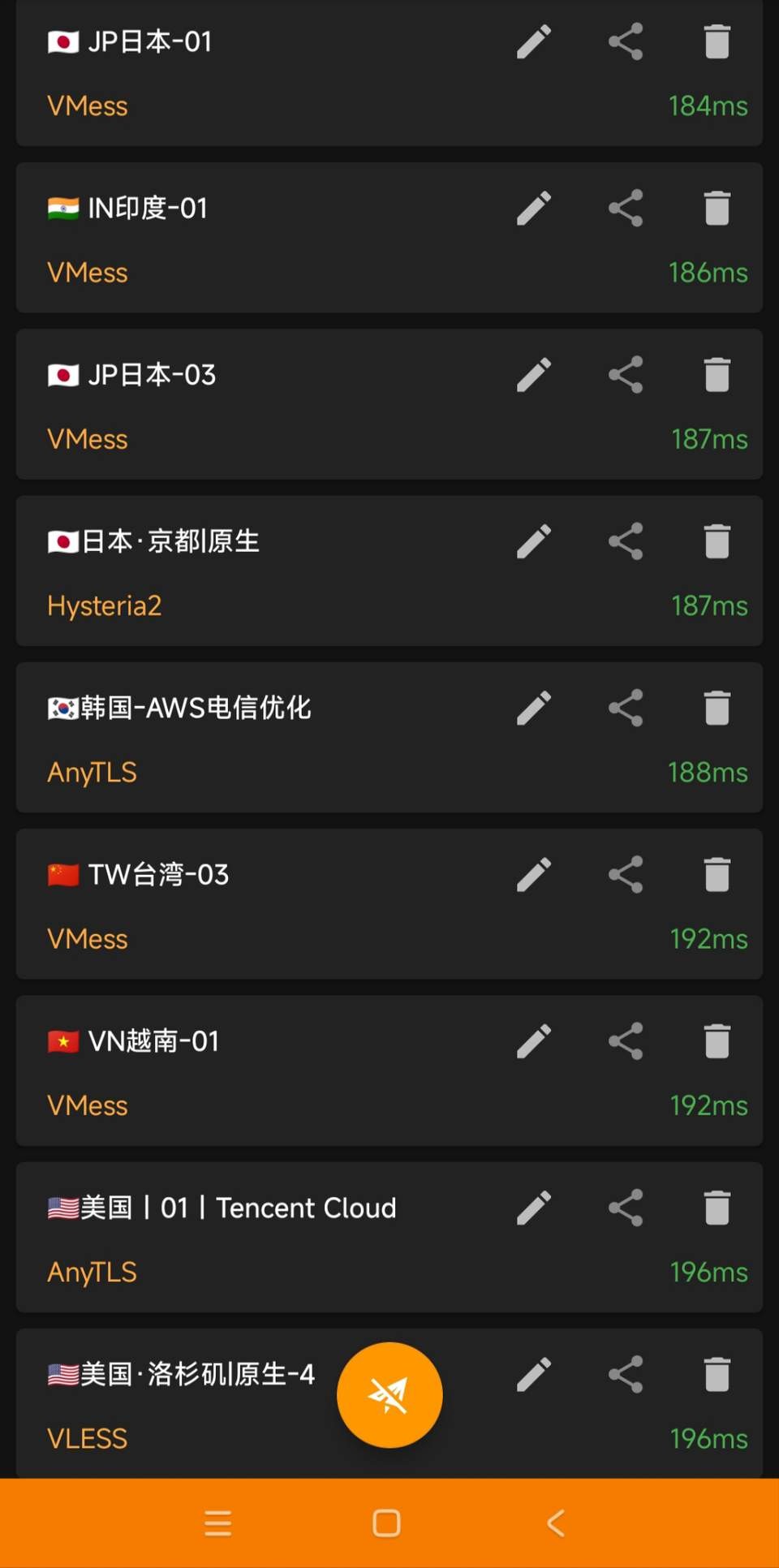Edit the TW台湾-03 server config

(x=534, y=875)
